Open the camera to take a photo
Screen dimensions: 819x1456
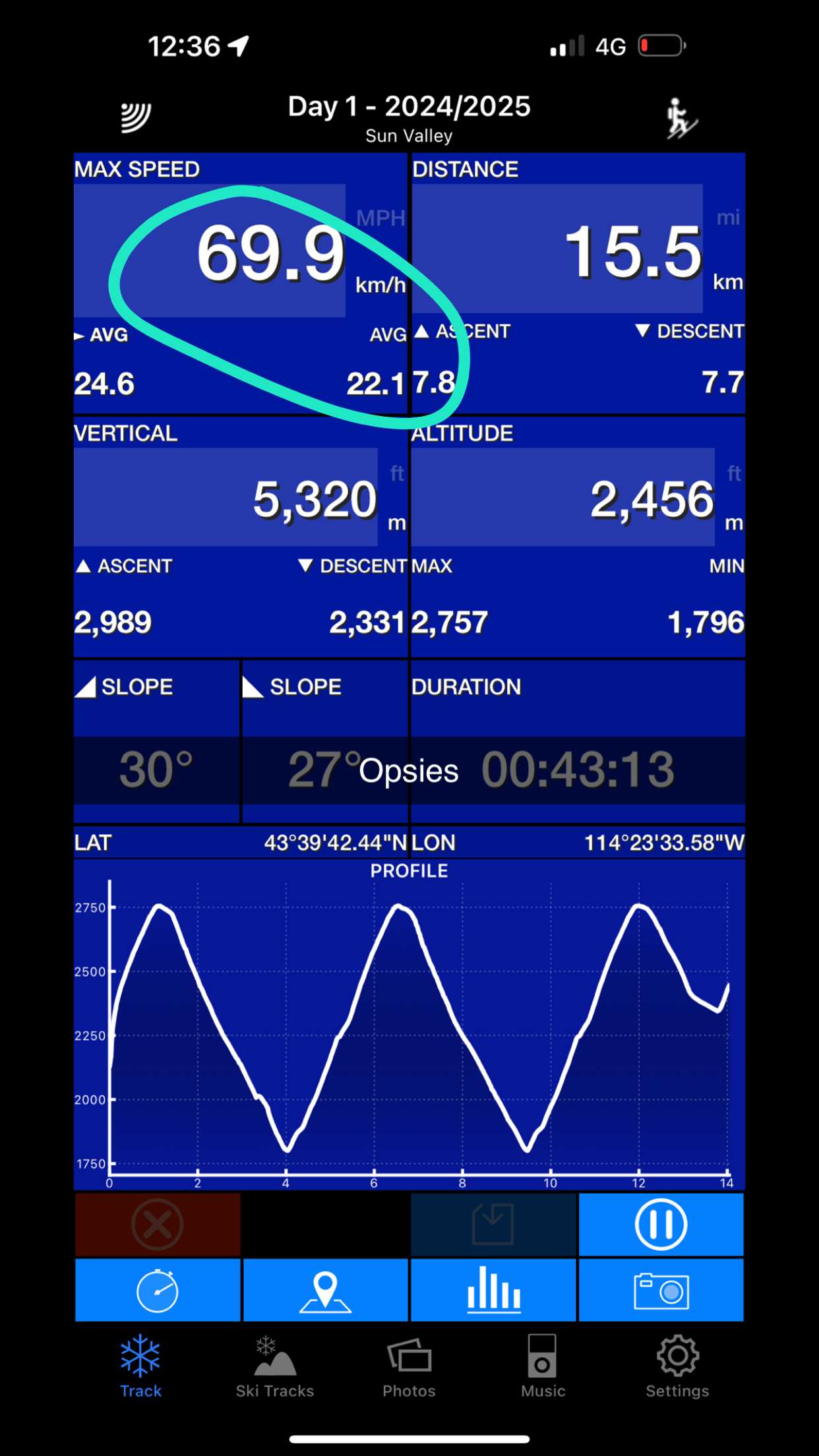pyautogui.click(x=661, y=1290)
